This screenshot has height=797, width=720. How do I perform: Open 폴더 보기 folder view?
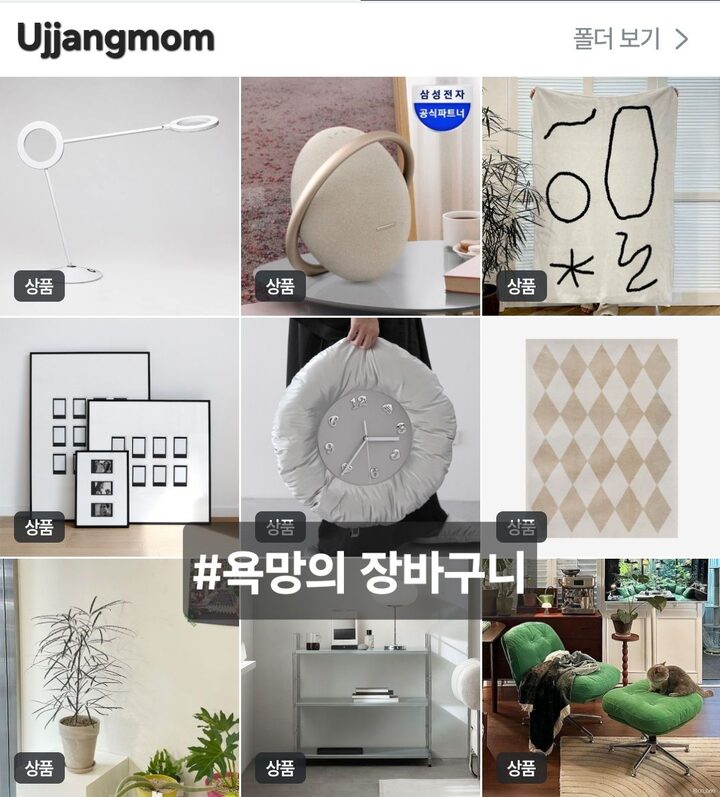point(630,39)
